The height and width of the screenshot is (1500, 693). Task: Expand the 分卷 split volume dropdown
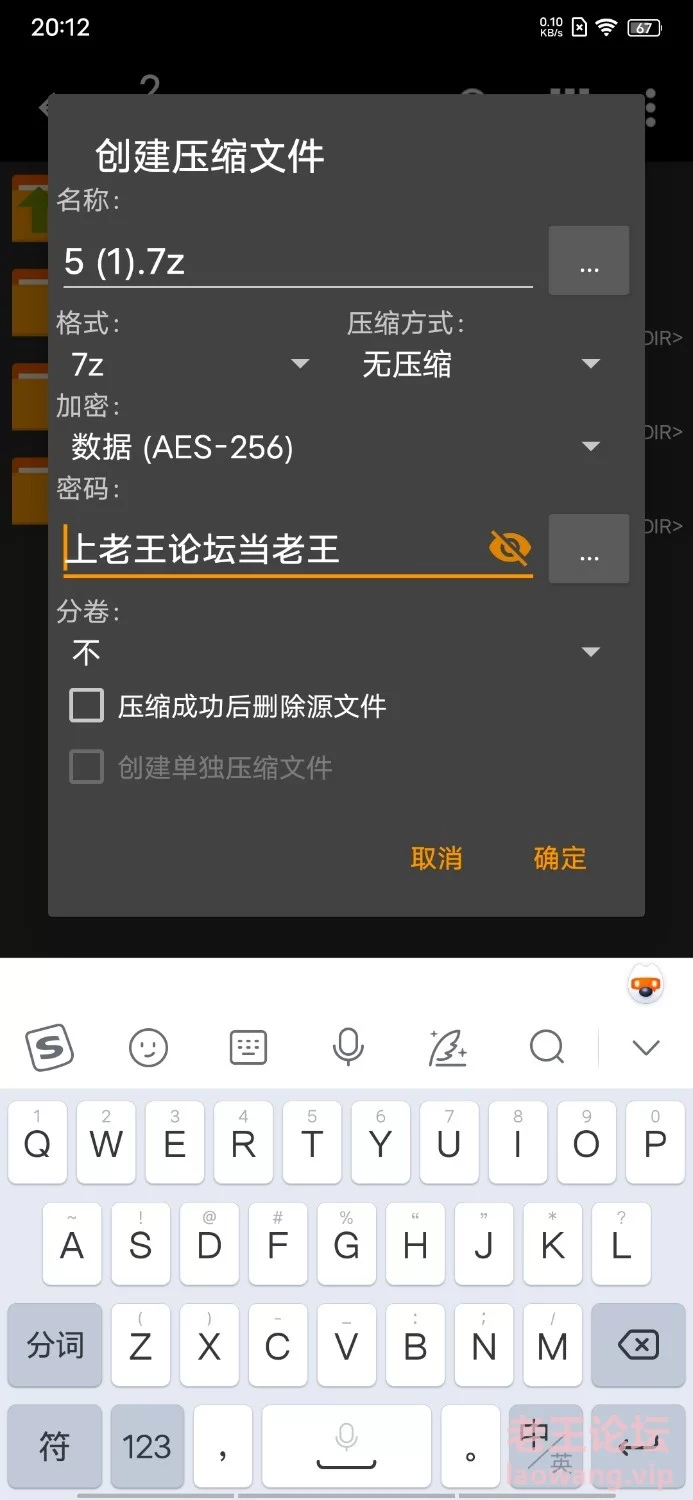(335, 653)
